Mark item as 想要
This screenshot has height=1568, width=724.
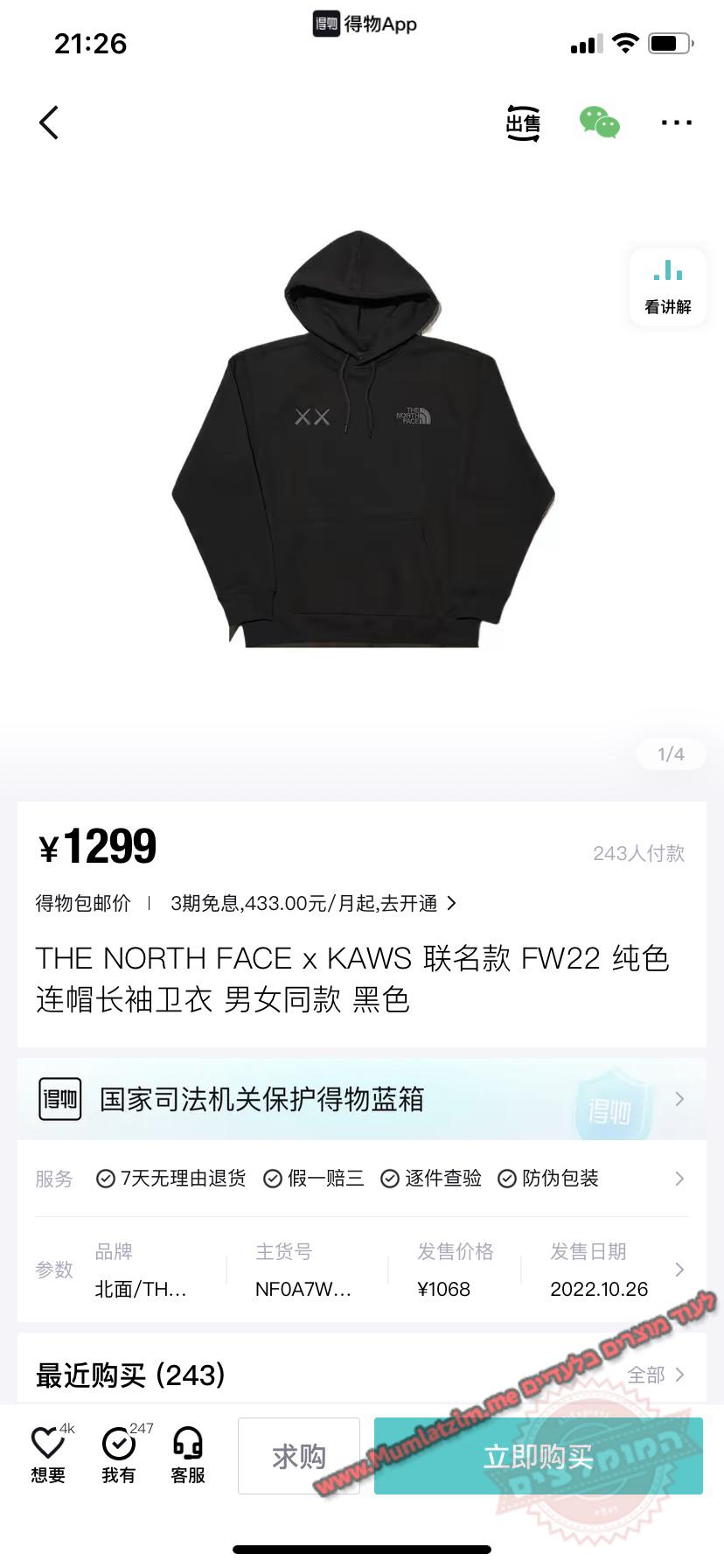click(48, 1456)
